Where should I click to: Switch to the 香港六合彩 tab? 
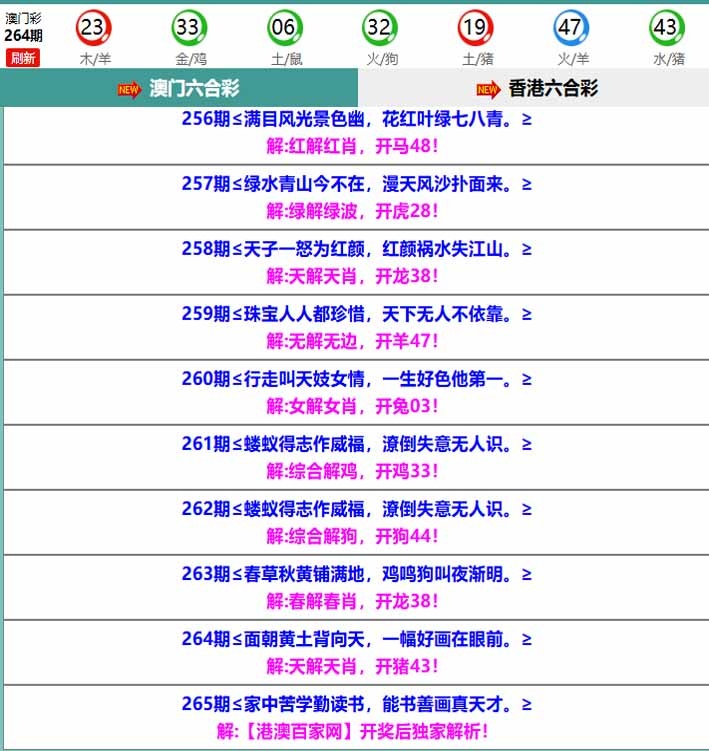pos(535,89)
